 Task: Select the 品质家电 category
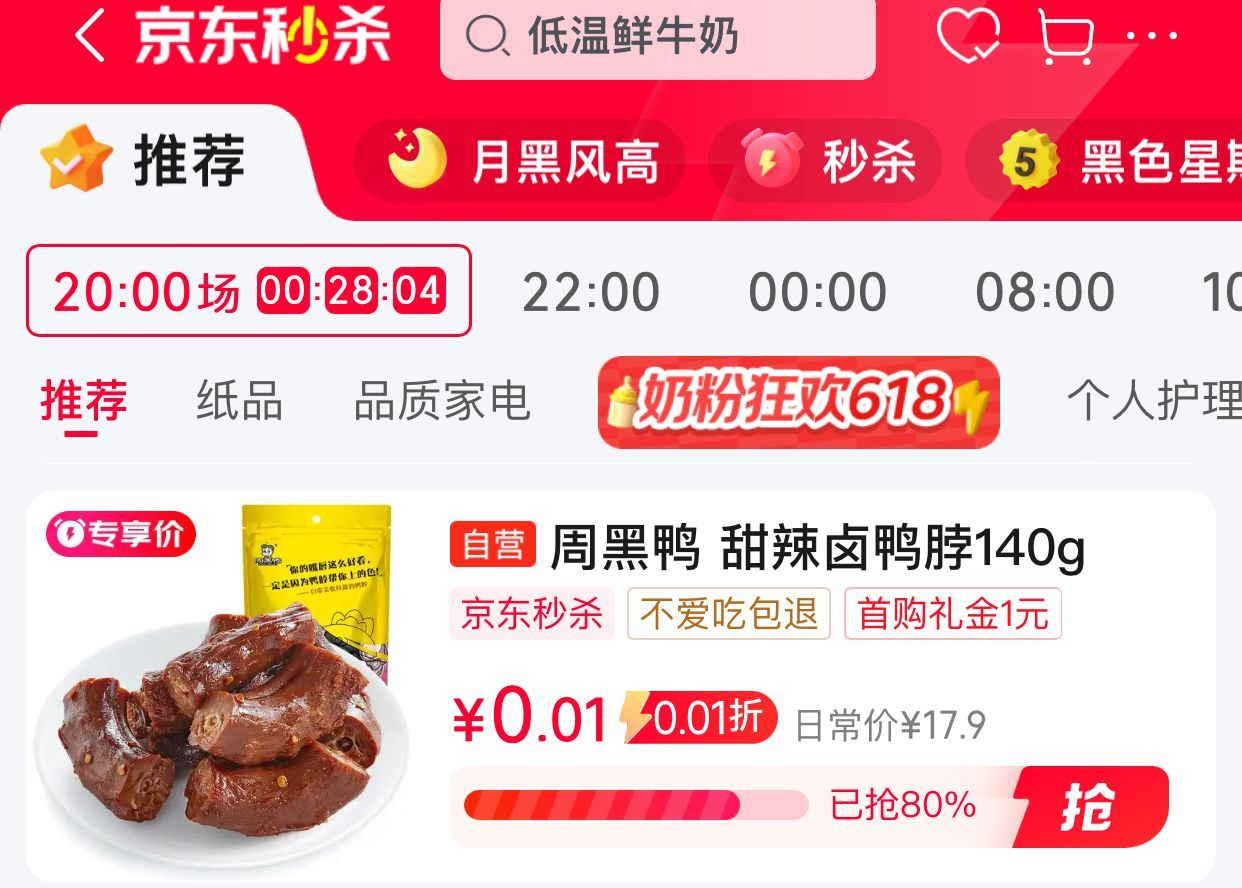coord(441,402)
